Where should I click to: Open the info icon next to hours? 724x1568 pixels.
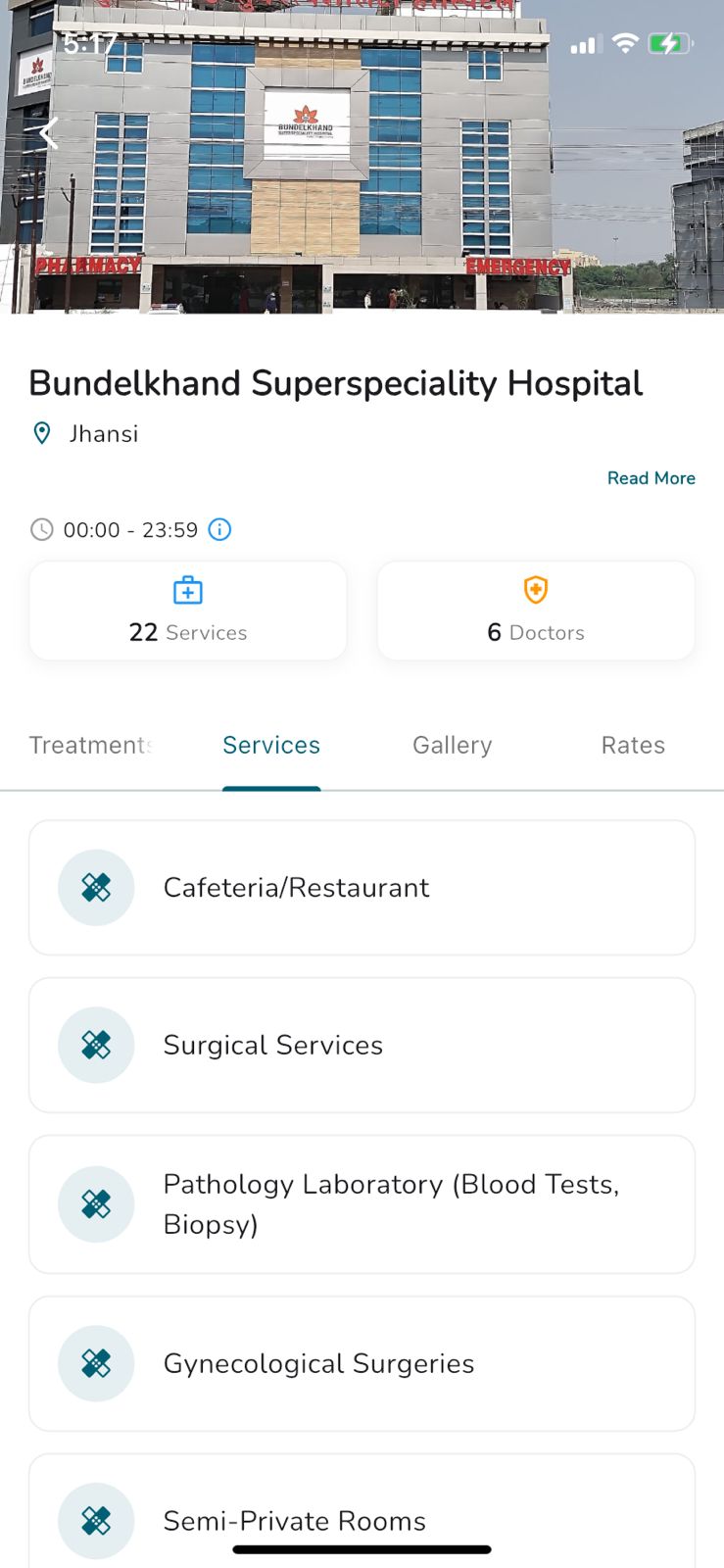click(x=220, y=530)
